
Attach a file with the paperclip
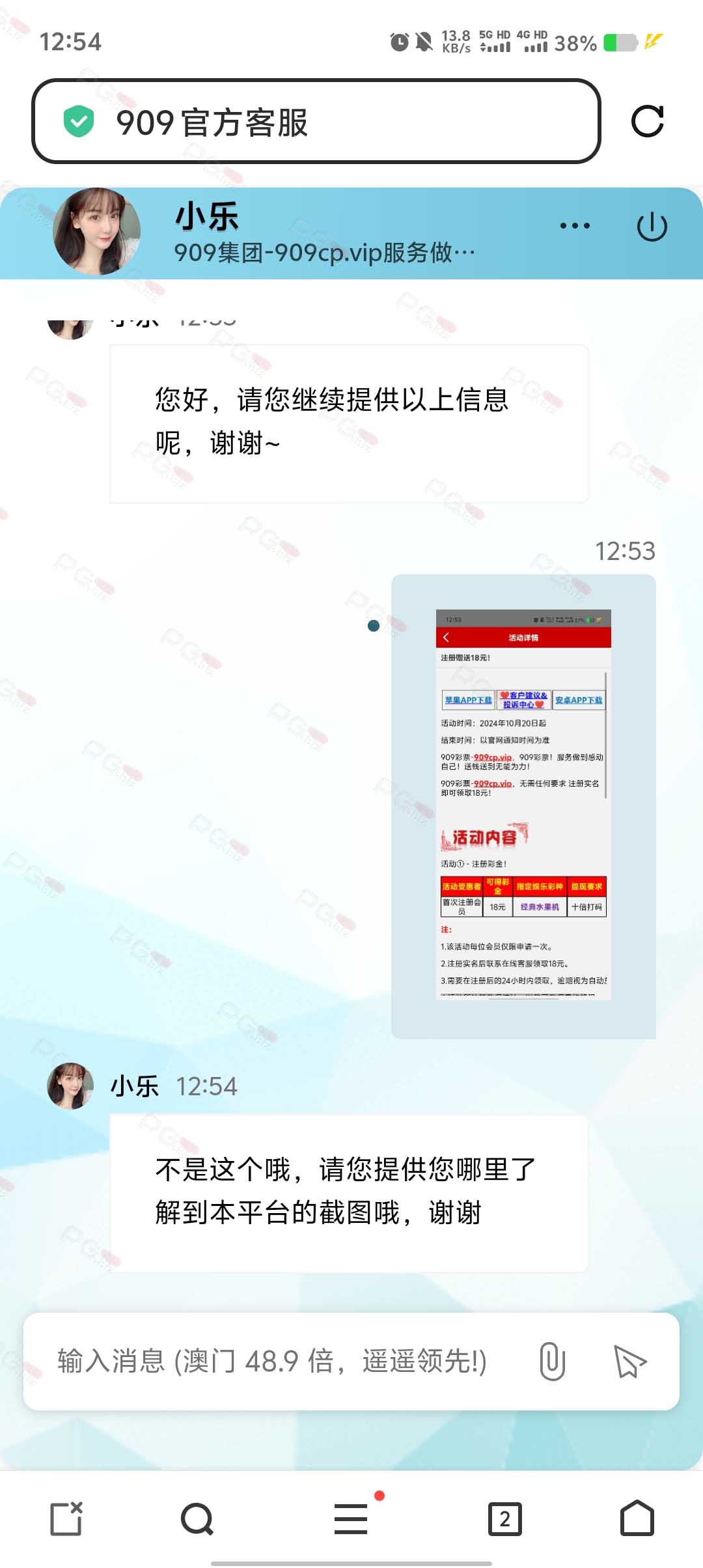tap(552, 1362)
